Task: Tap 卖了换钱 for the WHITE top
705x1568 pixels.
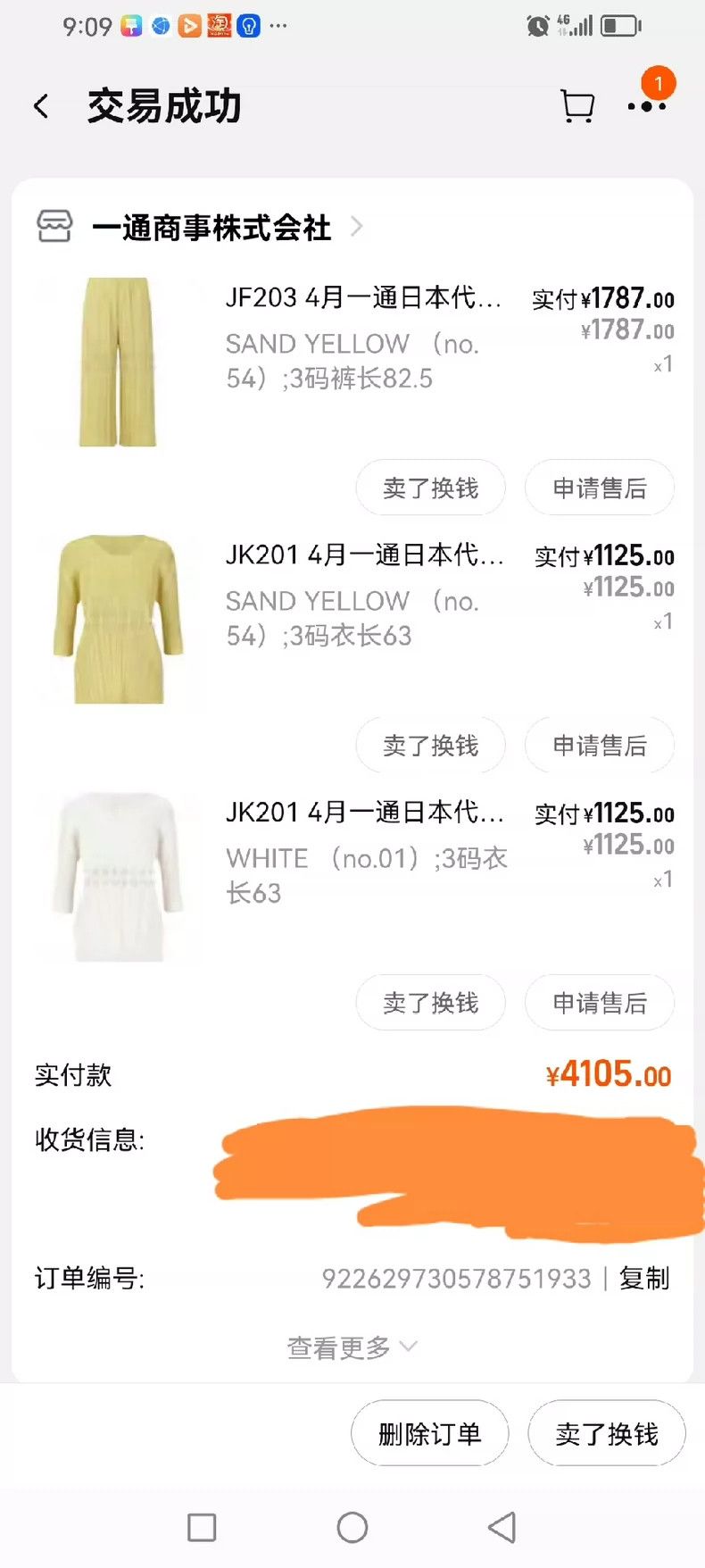Action: 430,1003
